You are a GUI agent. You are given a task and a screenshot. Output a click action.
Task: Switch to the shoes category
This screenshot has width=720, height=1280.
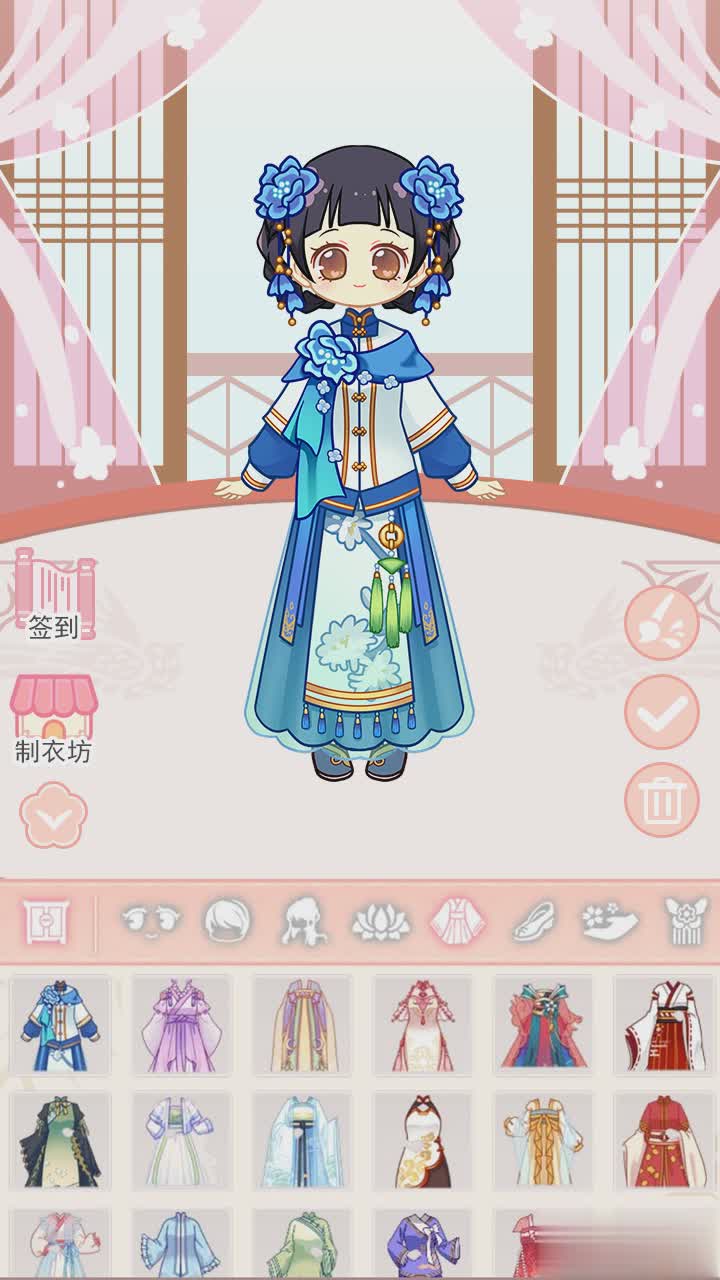pyautogui.click(x=534, y=921)
